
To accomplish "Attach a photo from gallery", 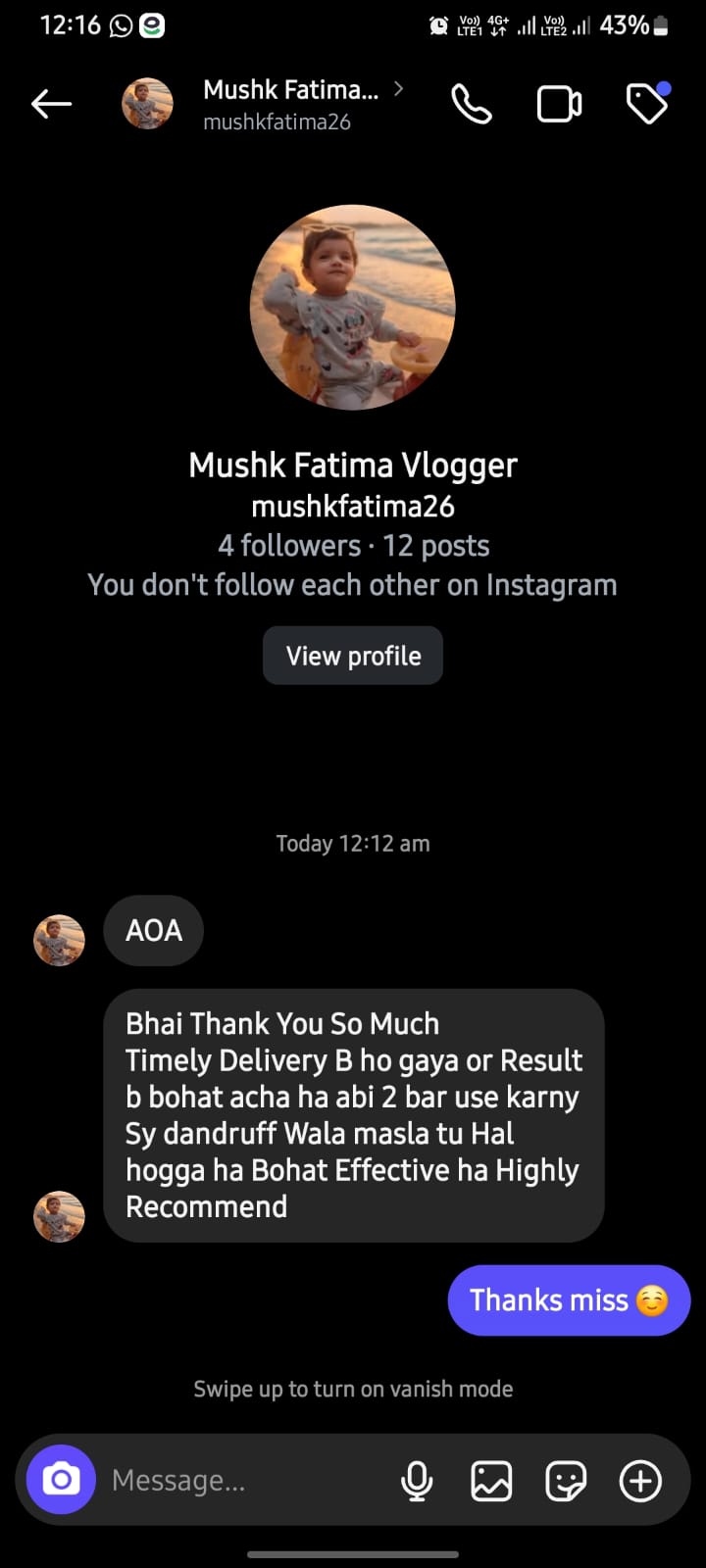I will [x=491, y=1480].
